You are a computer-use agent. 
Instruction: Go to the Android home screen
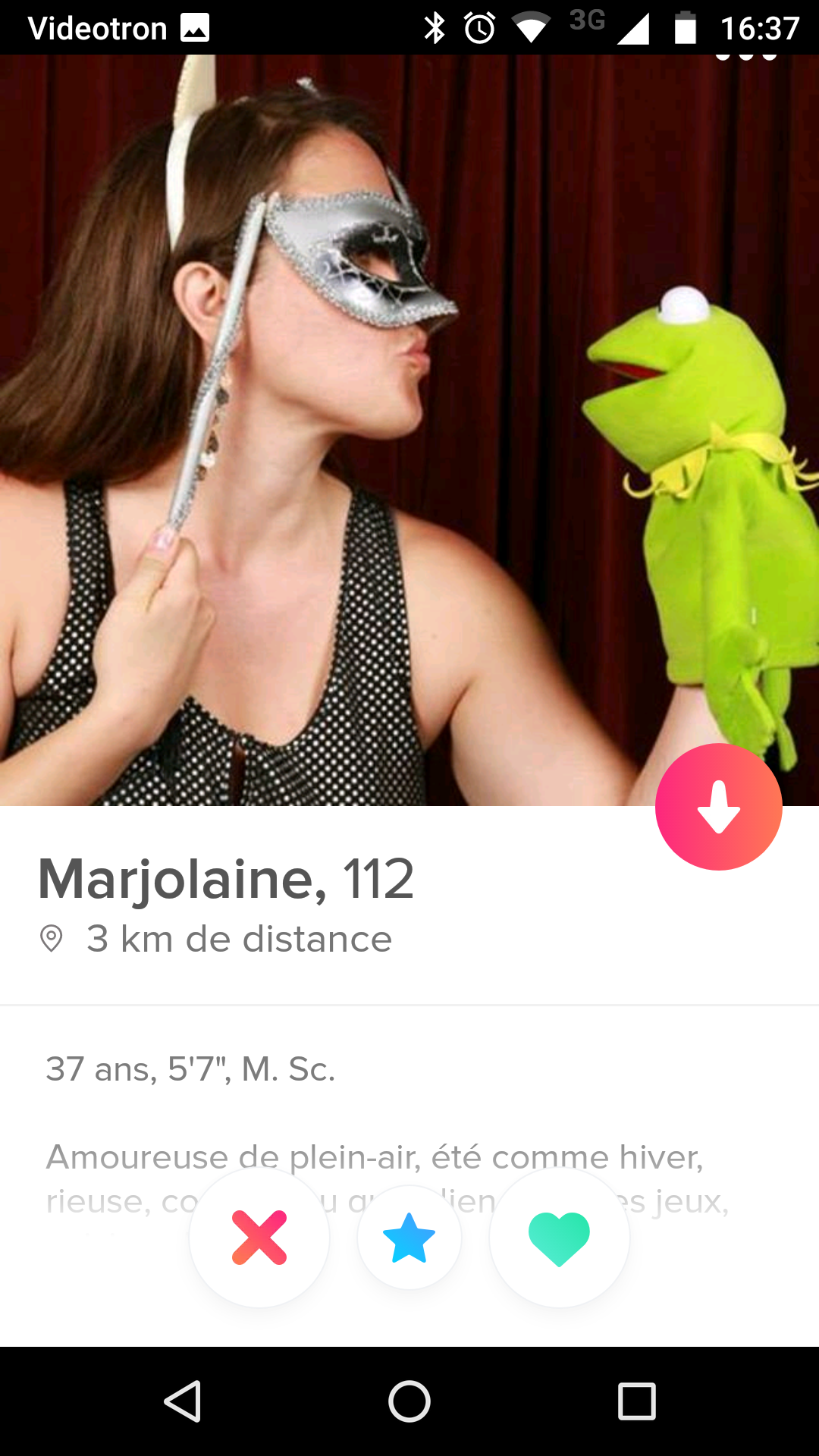[x=409, y=1401]
